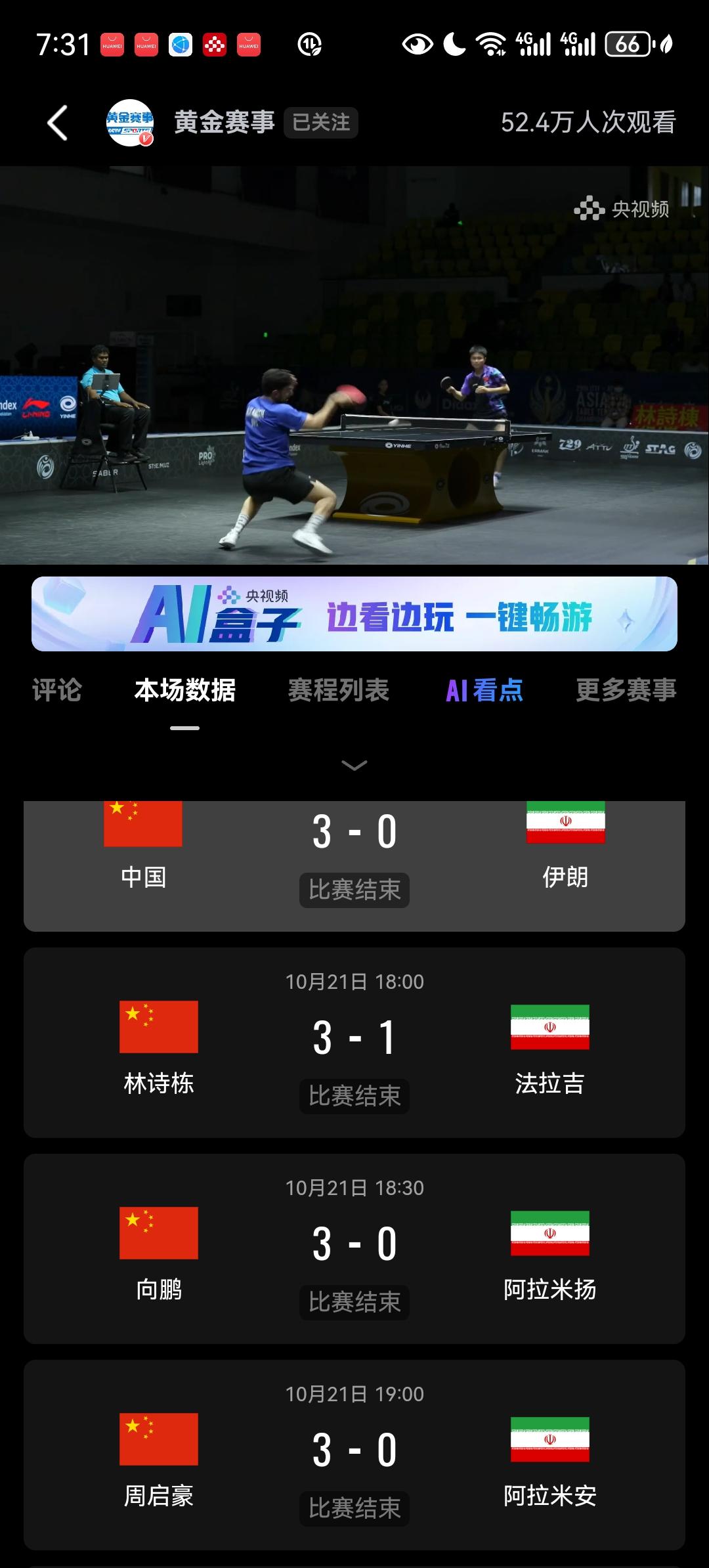Open the 黄金赛事 channel avatar

pyautogui.click(x=130, y=123)
